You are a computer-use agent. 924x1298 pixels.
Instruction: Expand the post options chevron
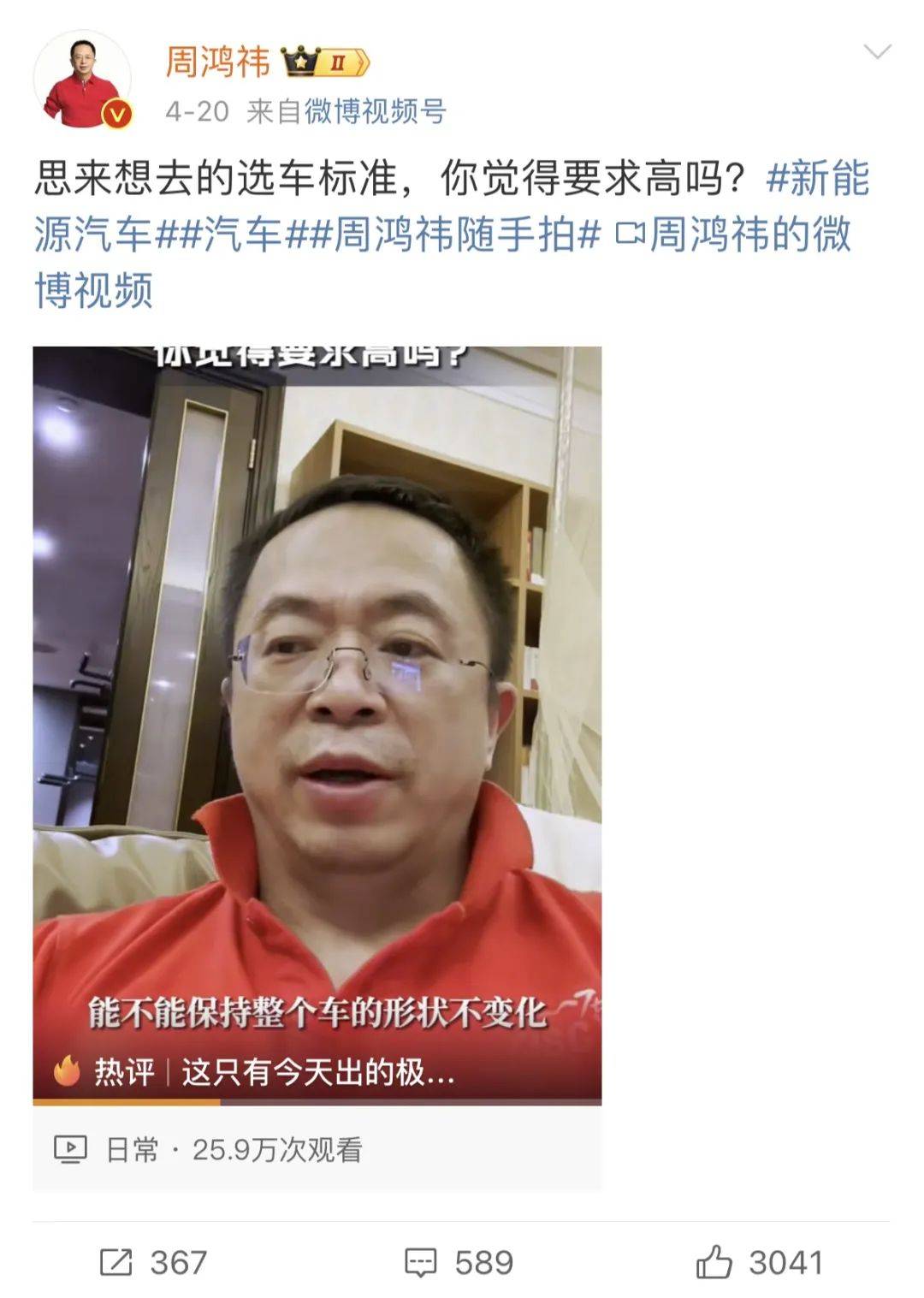(877, 53)
